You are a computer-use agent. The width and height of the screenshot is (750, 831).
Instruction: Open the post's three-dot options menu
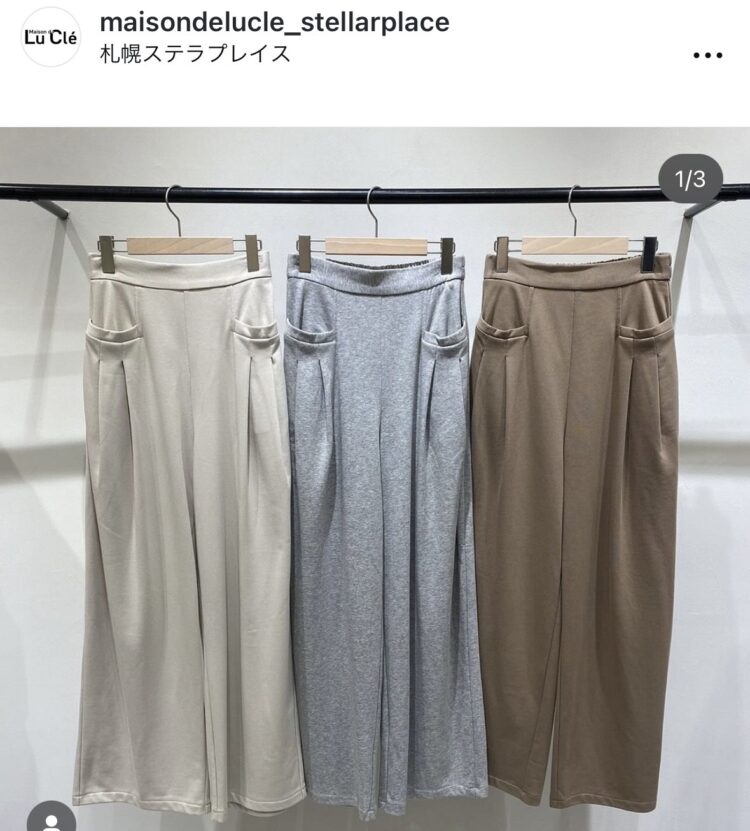click(708, 55)
